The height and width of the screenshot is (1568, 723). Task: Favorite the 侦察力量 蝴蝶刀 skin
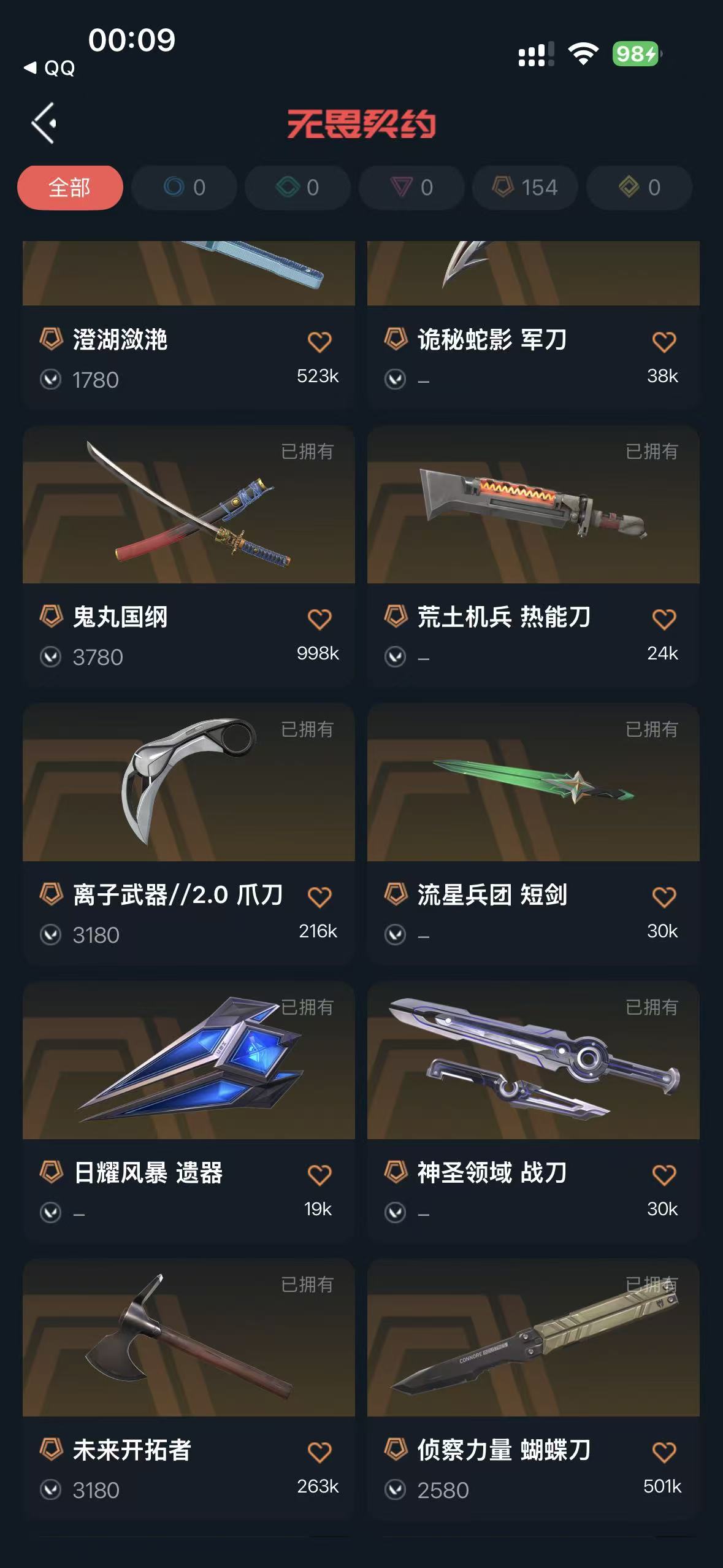pos(664,1452)
